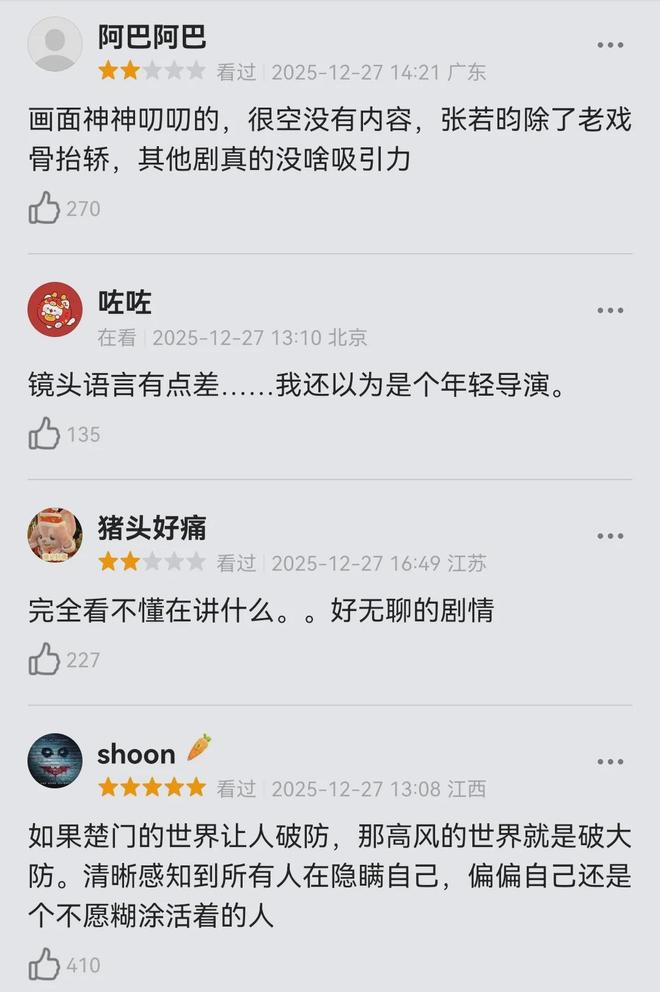Visit 猪头好痛's profile via avatar
Viewport: 660px width, 992px height.
click(x=55, y=535)
